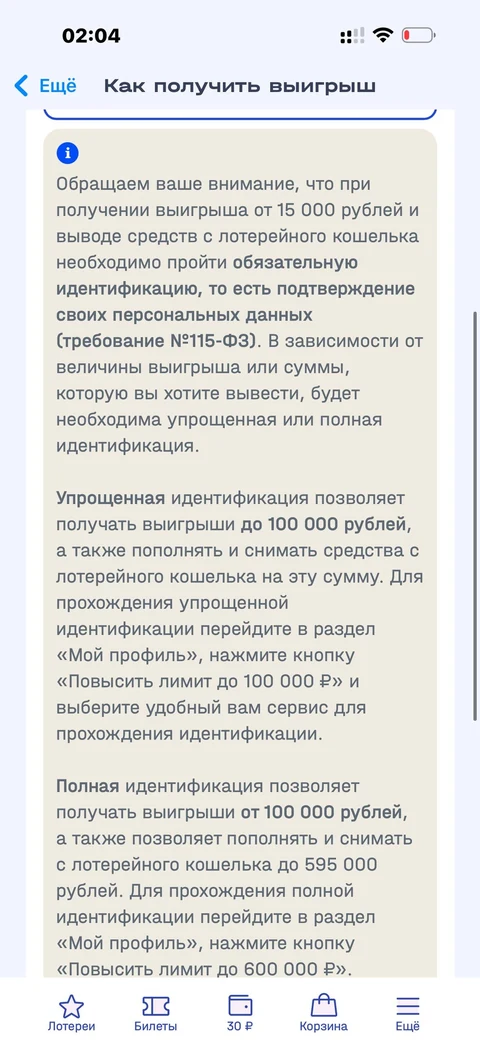Screen dimensions: 480x1043
Task: Switch to the Лотереи tab
Action: 71,1013
